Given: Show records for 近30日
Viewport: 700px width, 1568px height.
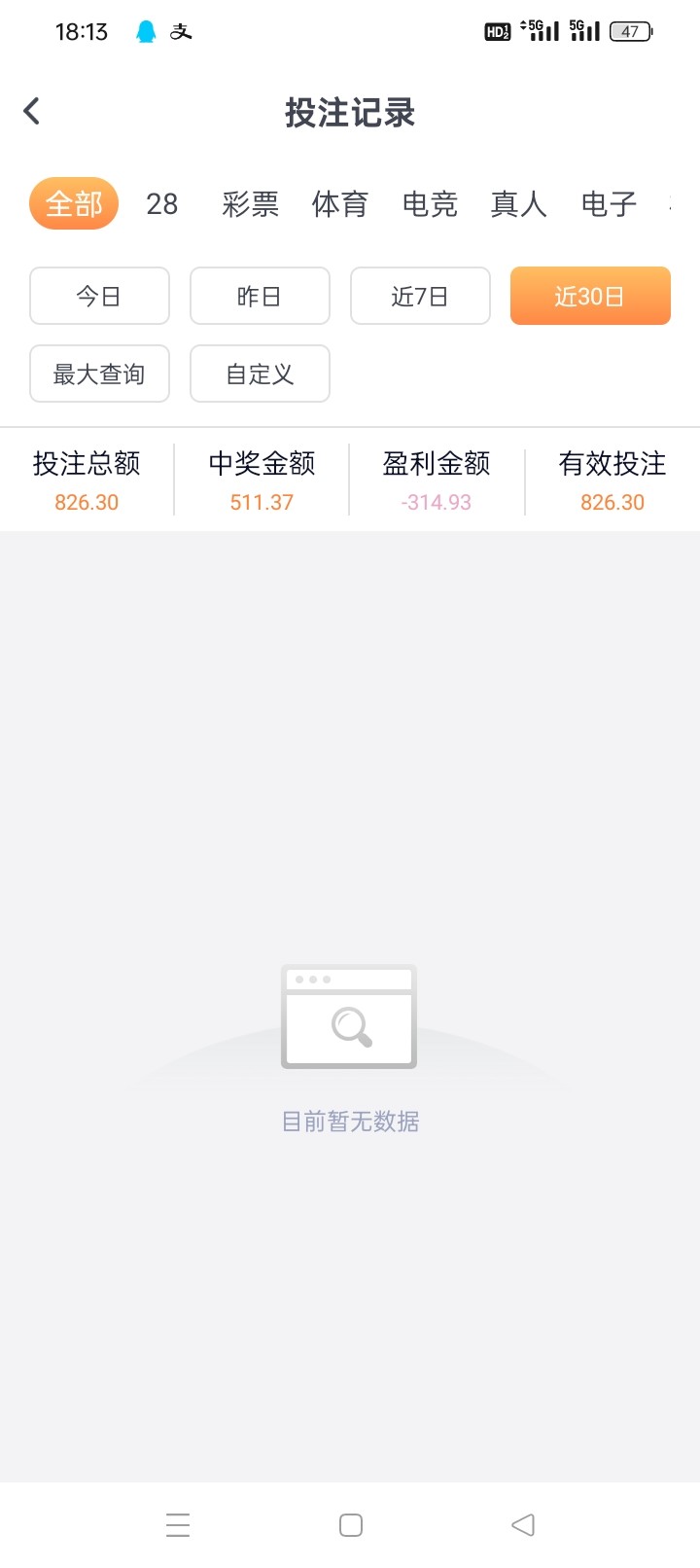Looking at the screenshot, I should (x=590, y=296).
